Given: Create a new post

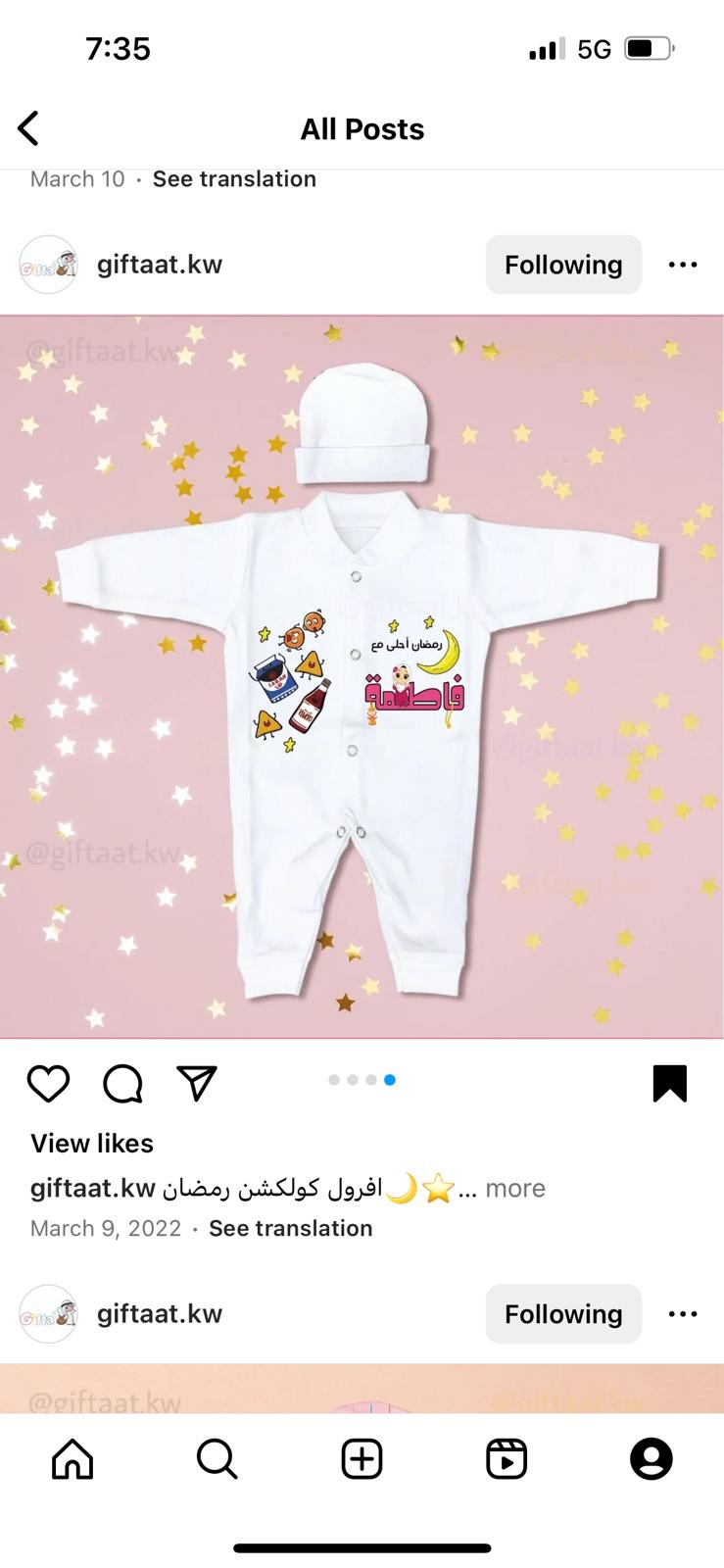Looking at the screenshot, I should tap(362, 1459).
